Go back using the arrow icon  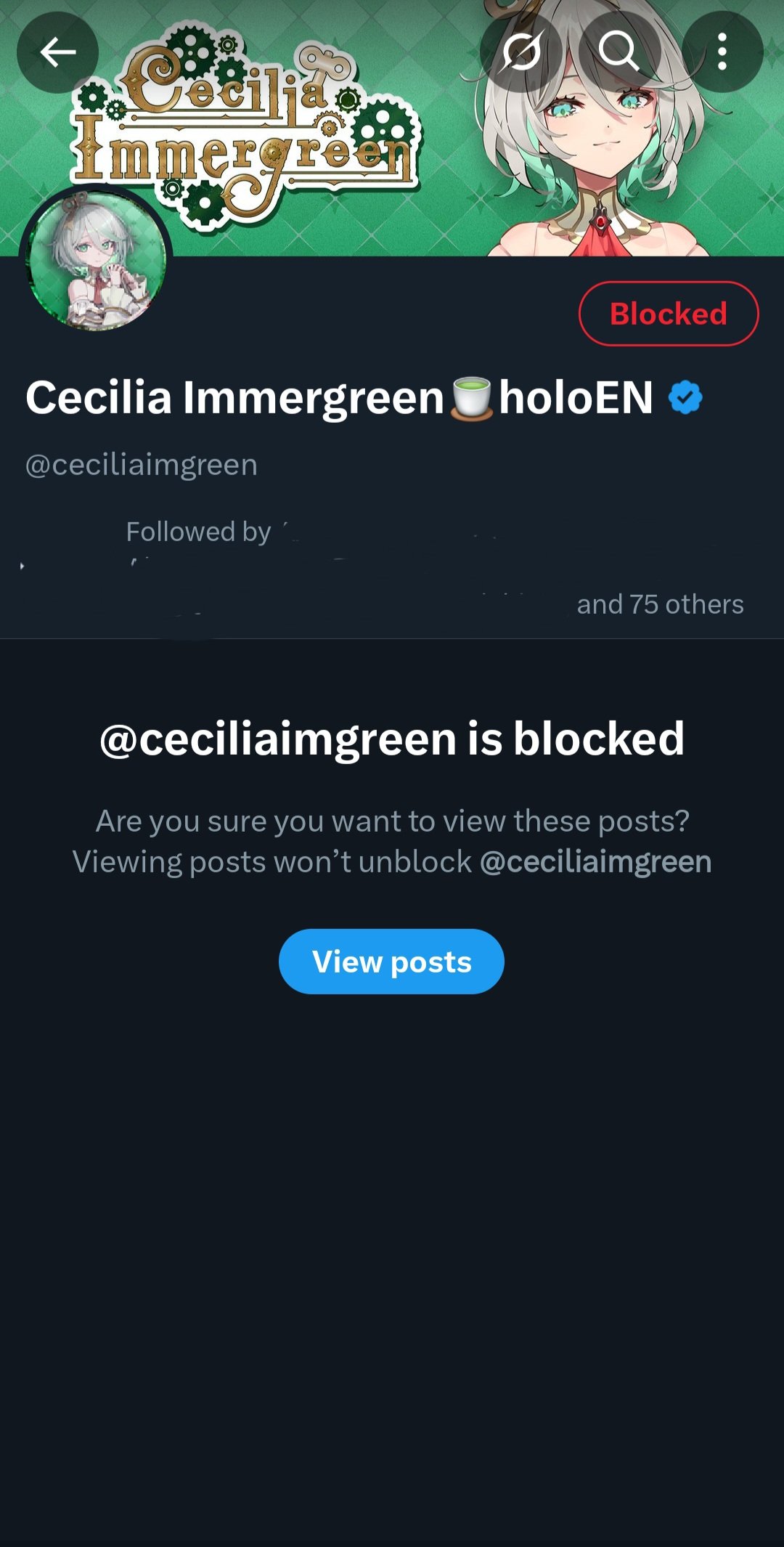point(57,52)
